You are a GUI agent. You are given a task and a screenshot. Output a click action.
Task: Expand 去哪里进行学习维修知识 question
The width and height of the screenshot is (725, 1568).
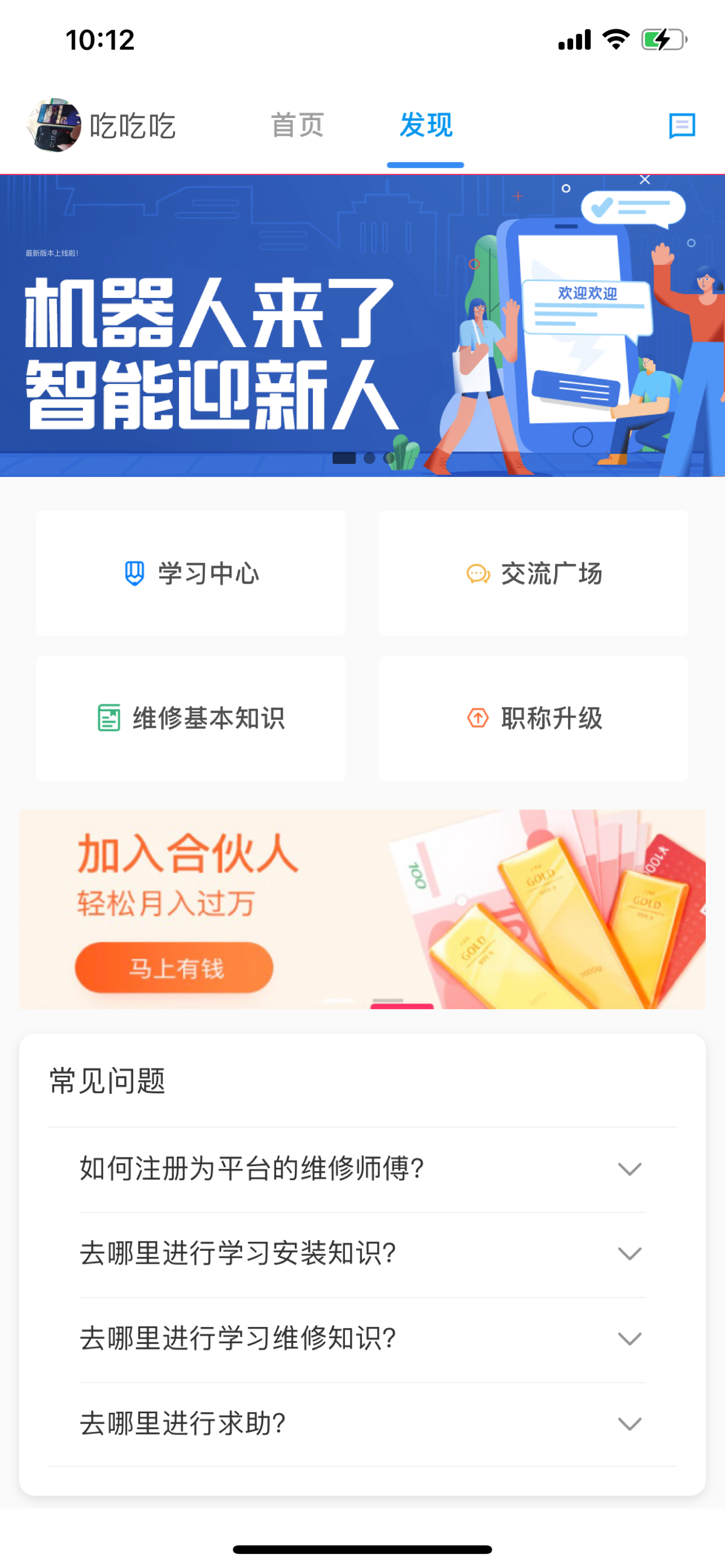point(361,1338)
